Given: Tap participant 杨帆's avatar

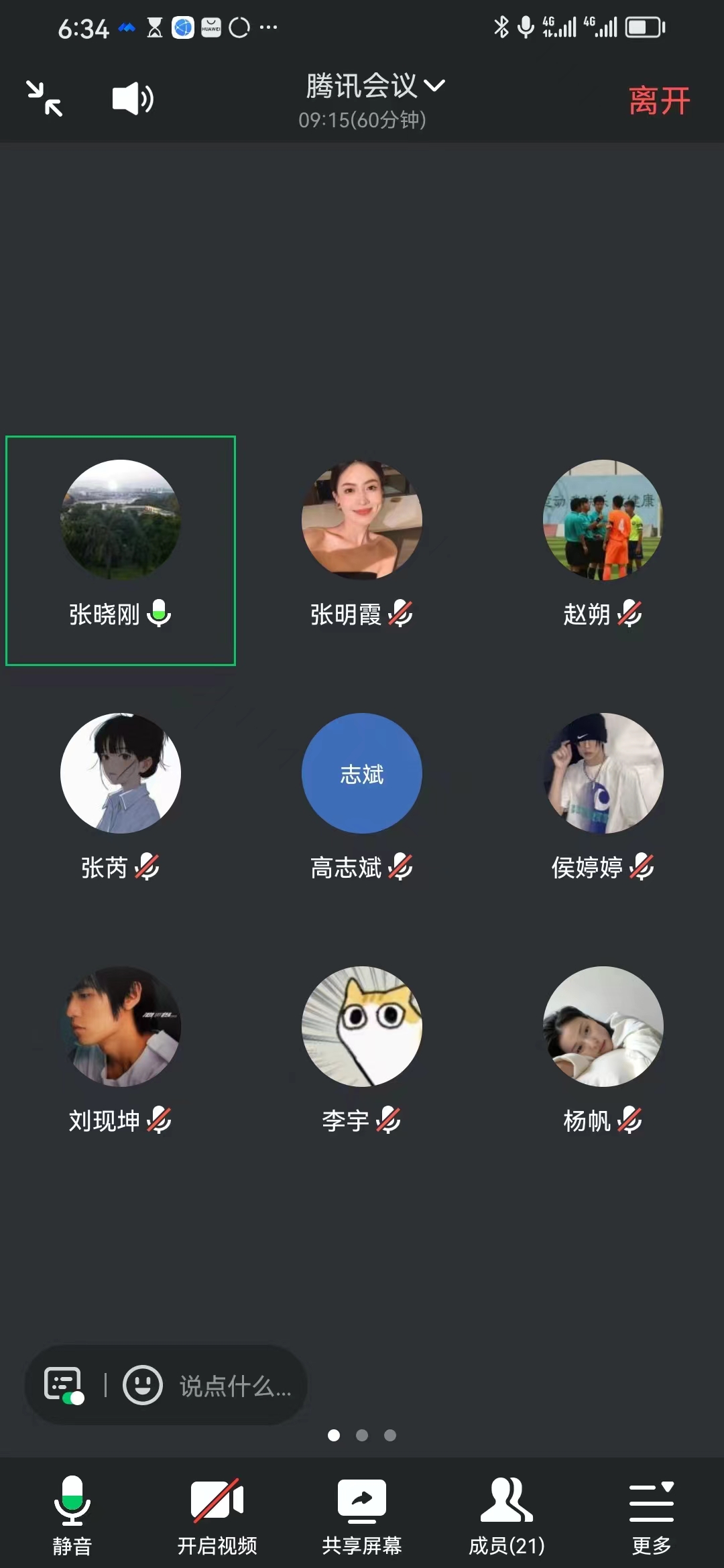Looking at the screenshot, I should (603, 1027).
